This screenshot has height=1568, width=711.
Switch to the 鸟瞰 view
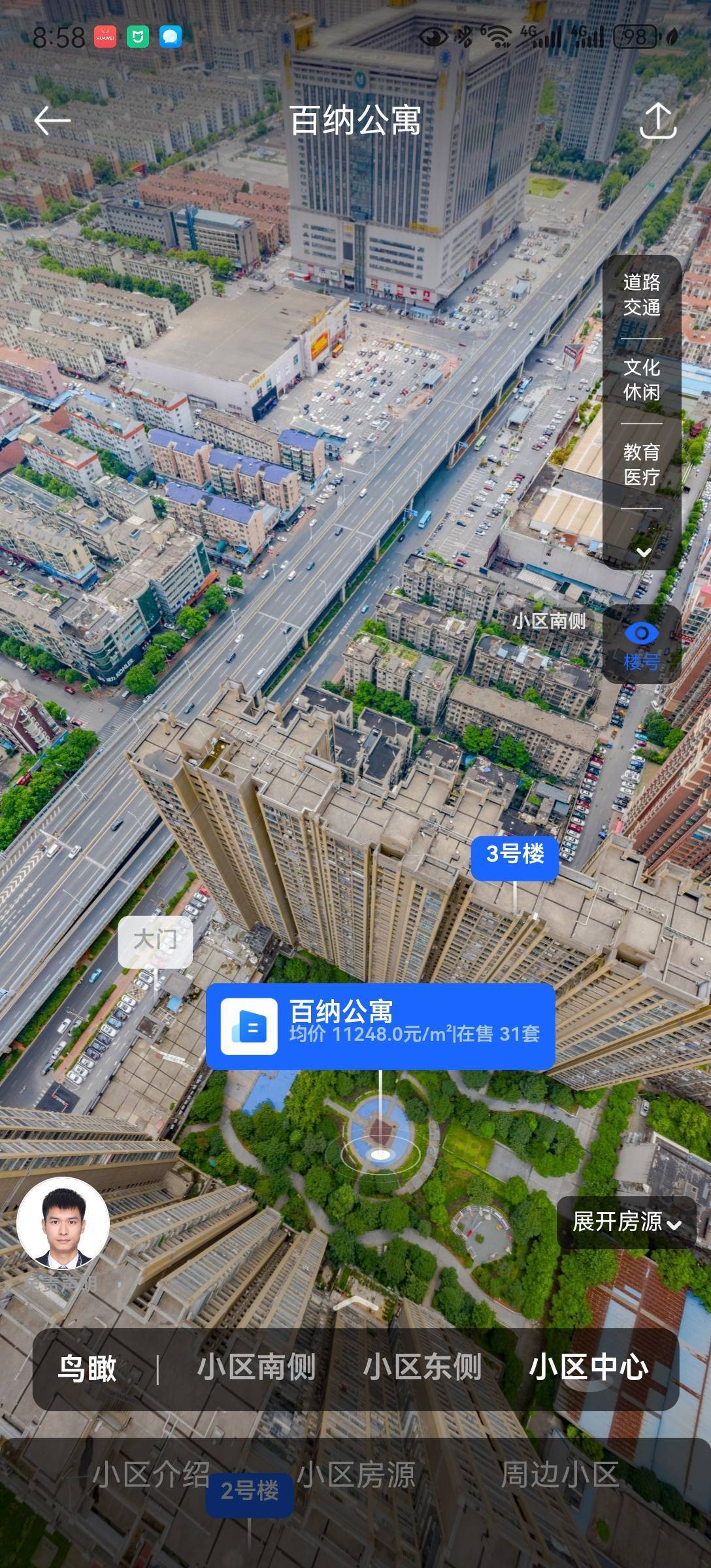point(88,1369)
